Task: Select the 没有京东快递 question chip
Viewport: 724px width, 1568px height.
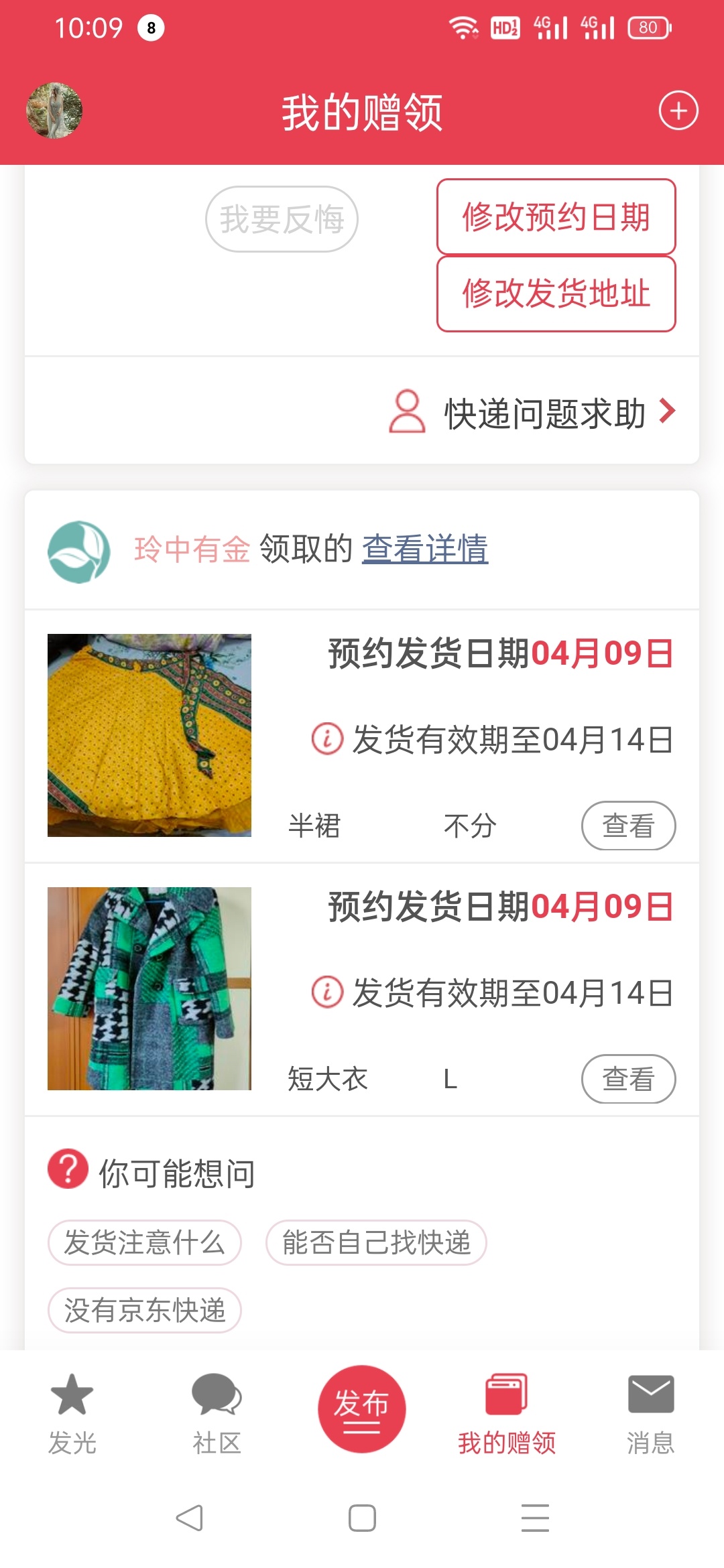Action: (x=144, y=1310)
